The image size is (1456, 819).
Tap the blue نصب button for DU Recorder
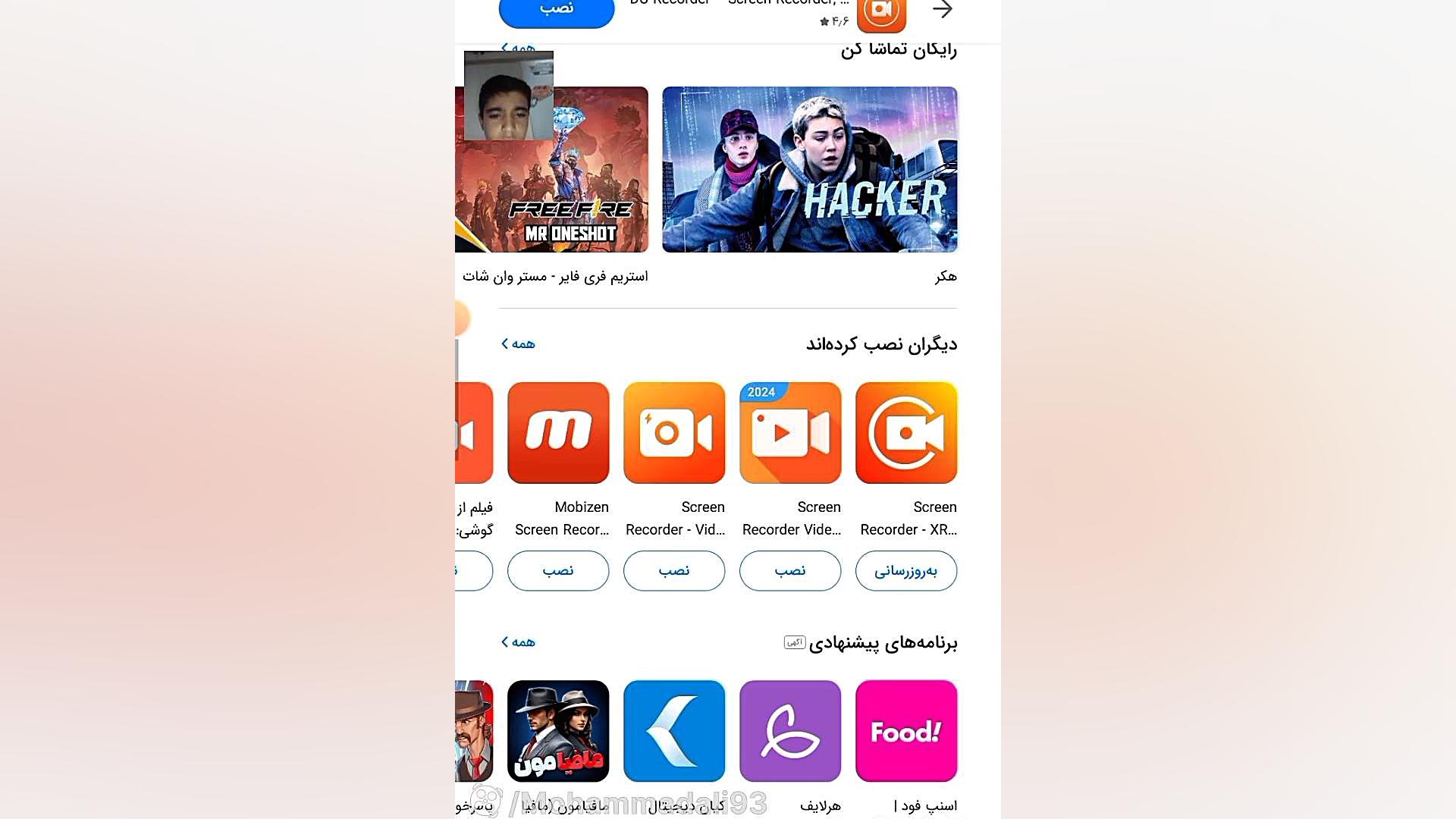point(556,11)
